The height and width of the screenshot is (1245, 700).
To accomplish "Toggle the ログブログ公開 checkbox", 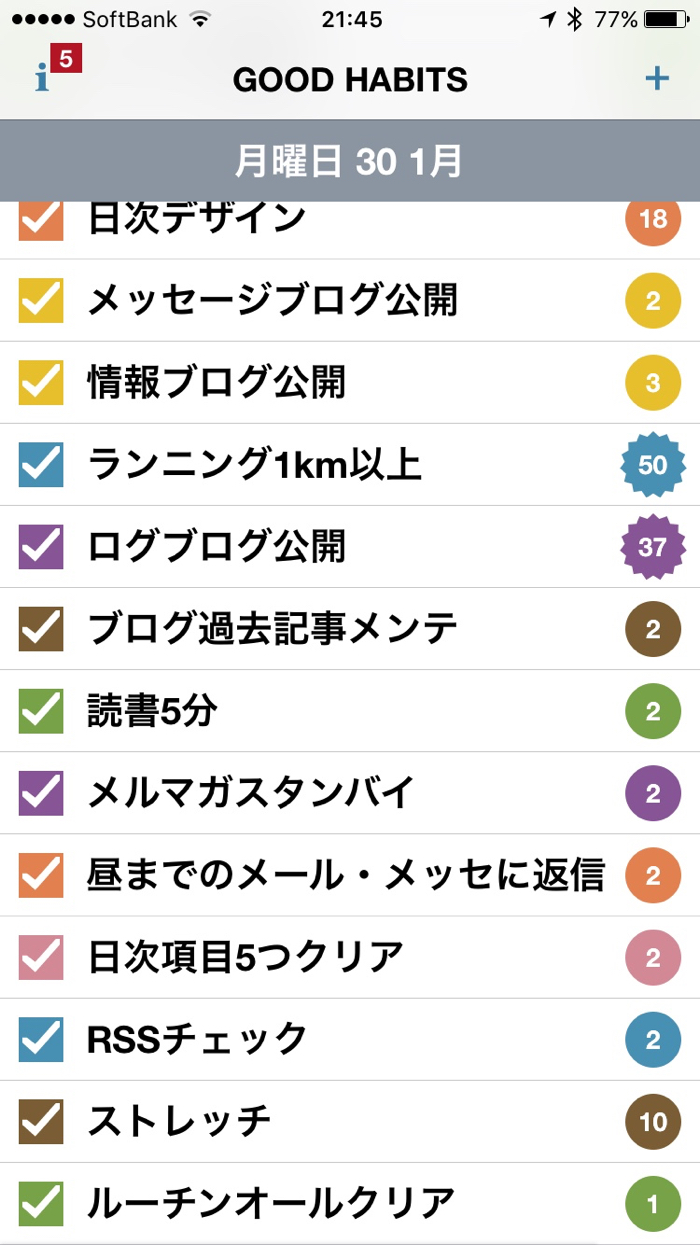I will [x=41, y=547].
